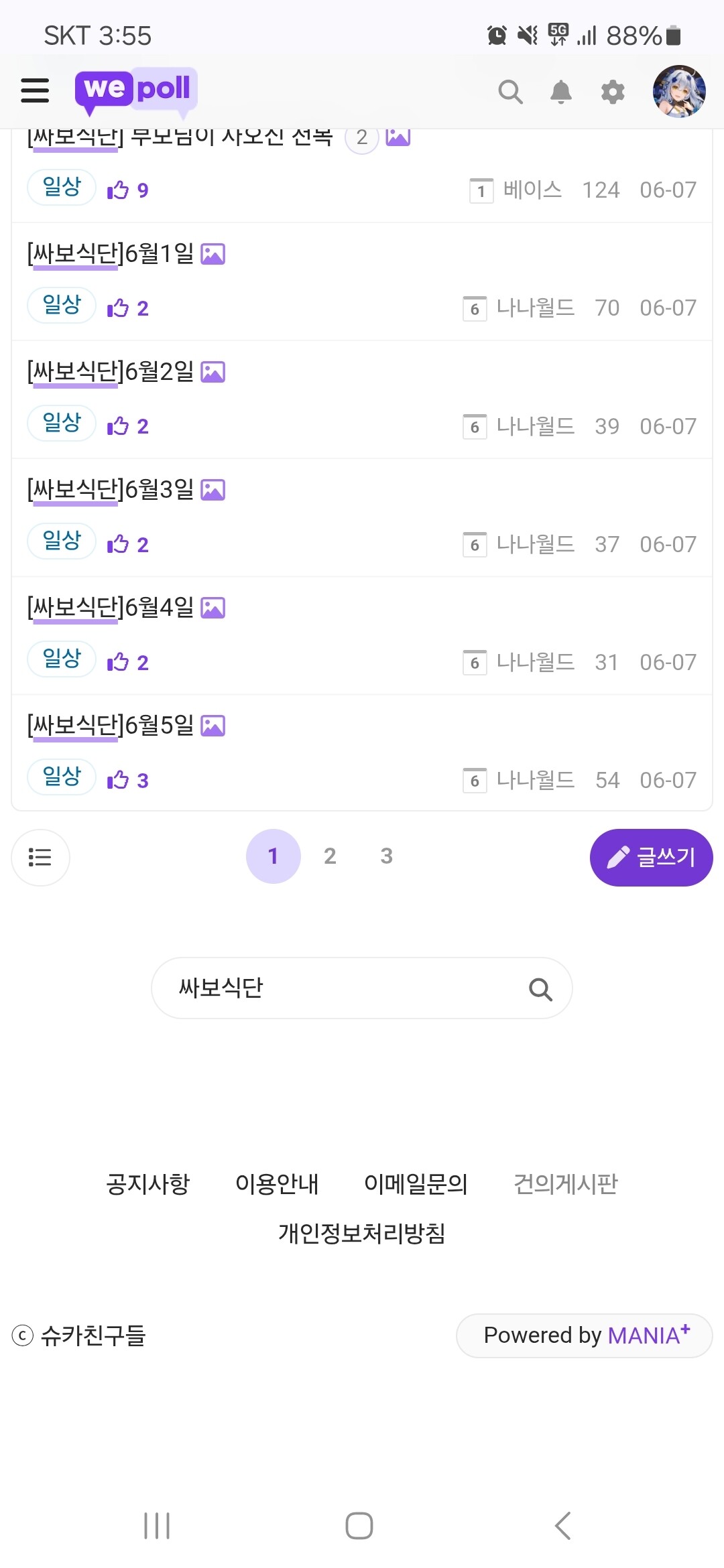Open the 공지사항 link
Image resolution: width=724 pixels, height=1568 pixels.
[148, 1184]
